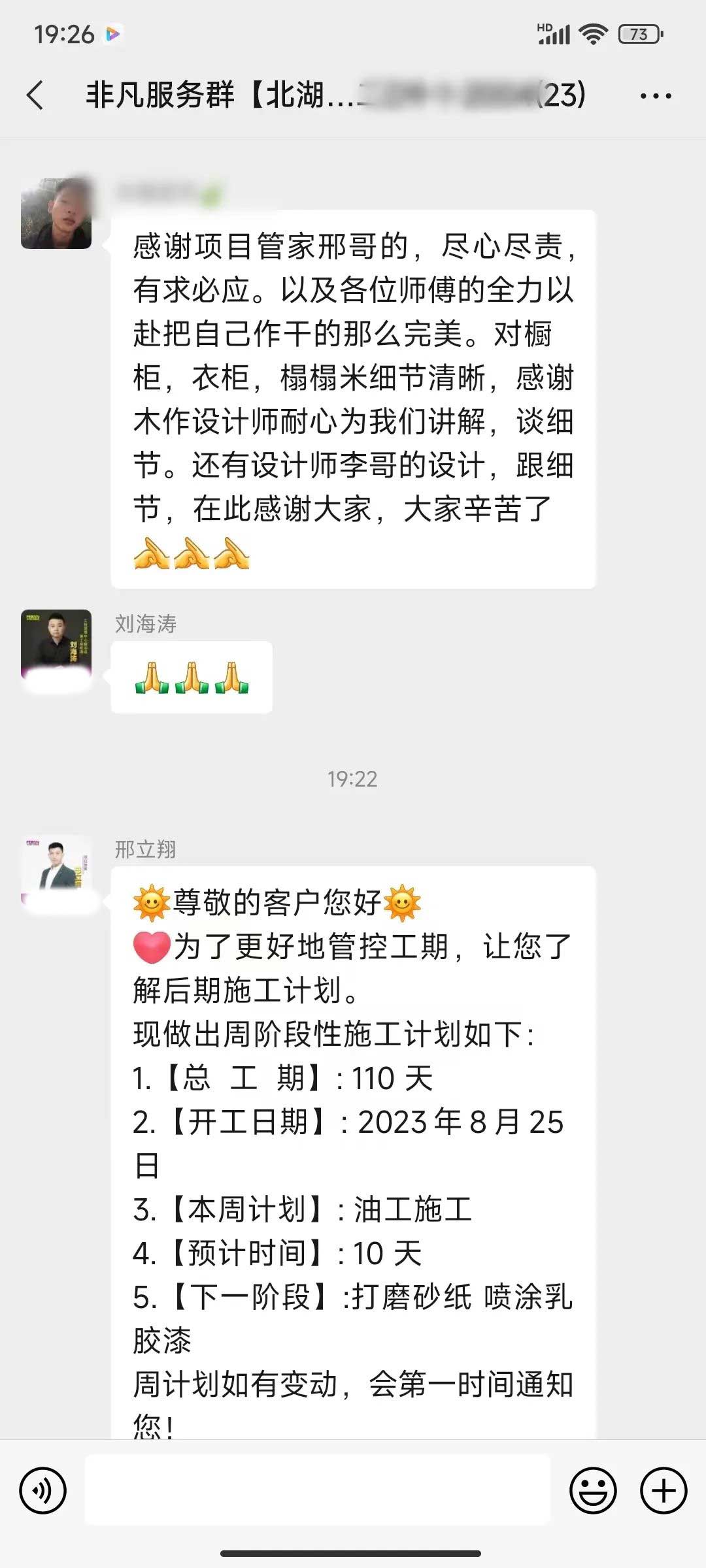Viewport: 706px width, 1568px height.
Task: Open the plus attachments menu
Action: click(x=663, y=1490)
